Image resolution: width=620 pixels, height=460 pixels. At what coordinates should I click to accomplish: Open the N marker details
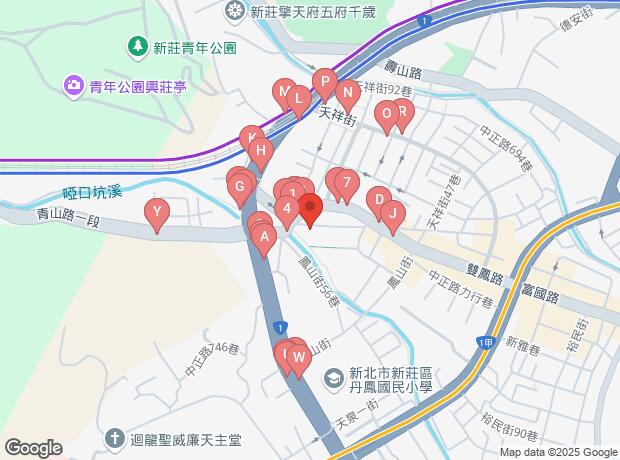point(347,94)
